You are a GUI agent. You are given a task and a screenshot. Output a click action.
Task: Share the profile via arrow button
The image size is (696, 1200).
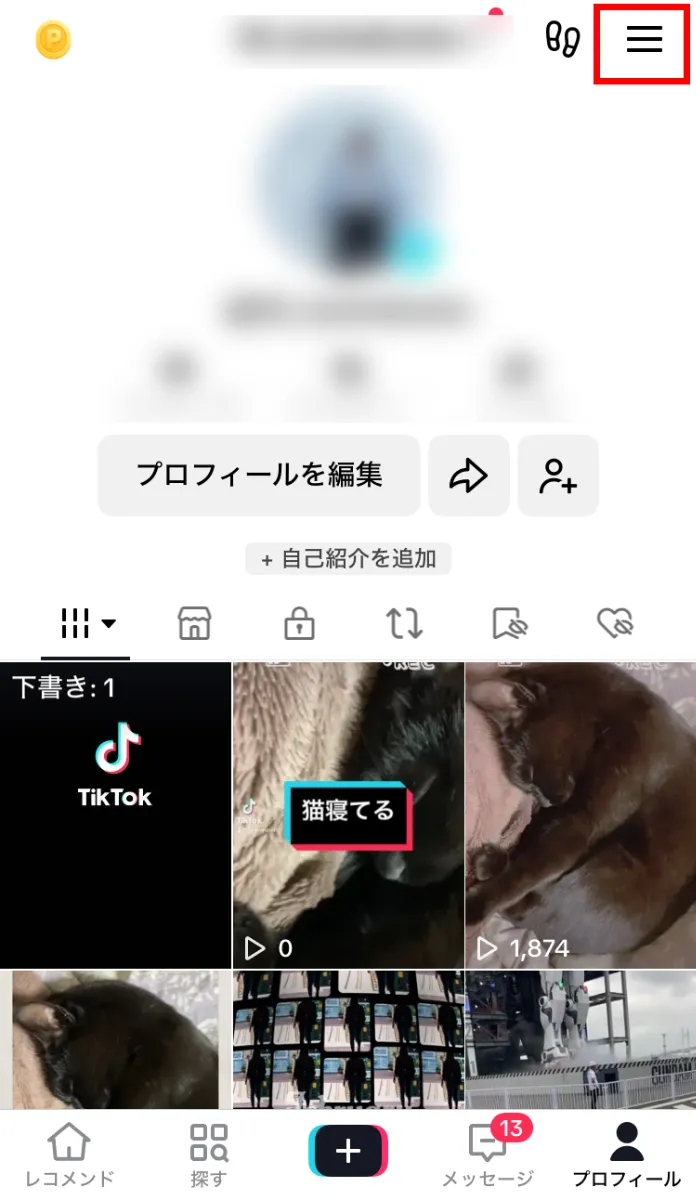tap(468, 475)
